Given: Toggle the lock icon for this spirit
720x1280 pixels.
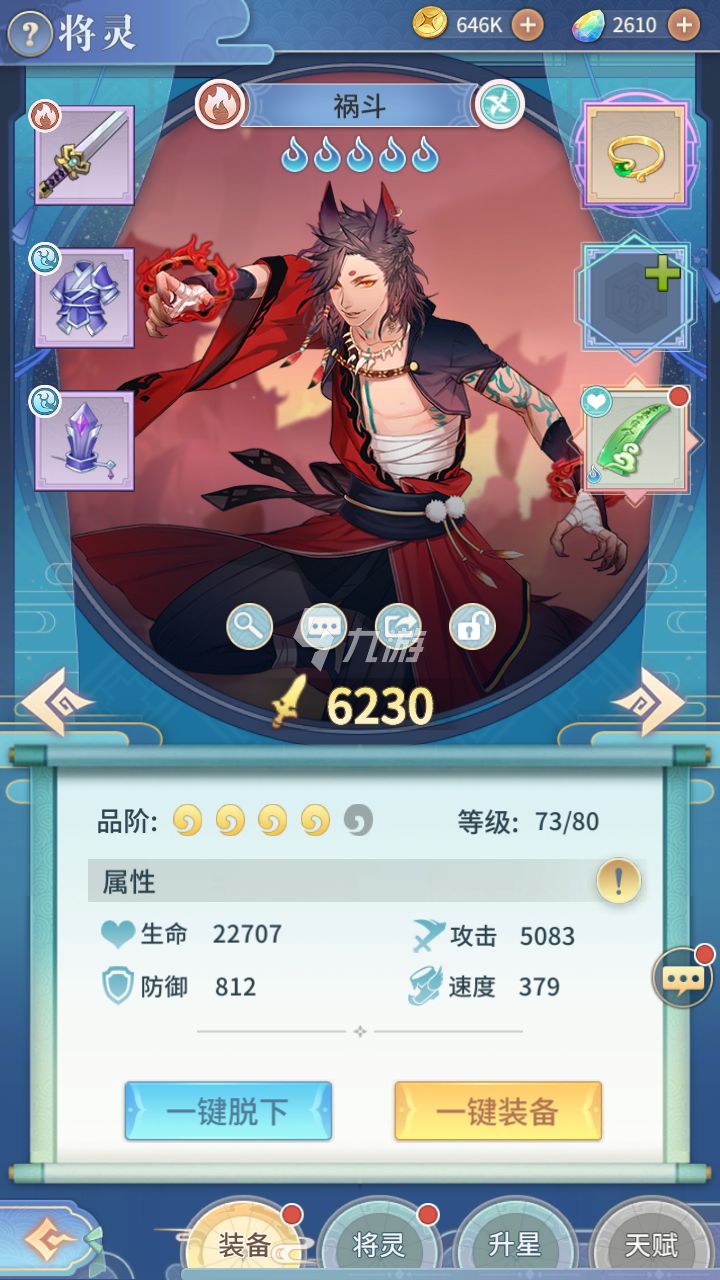Looking at the screenshot, I should click(472, 627).
